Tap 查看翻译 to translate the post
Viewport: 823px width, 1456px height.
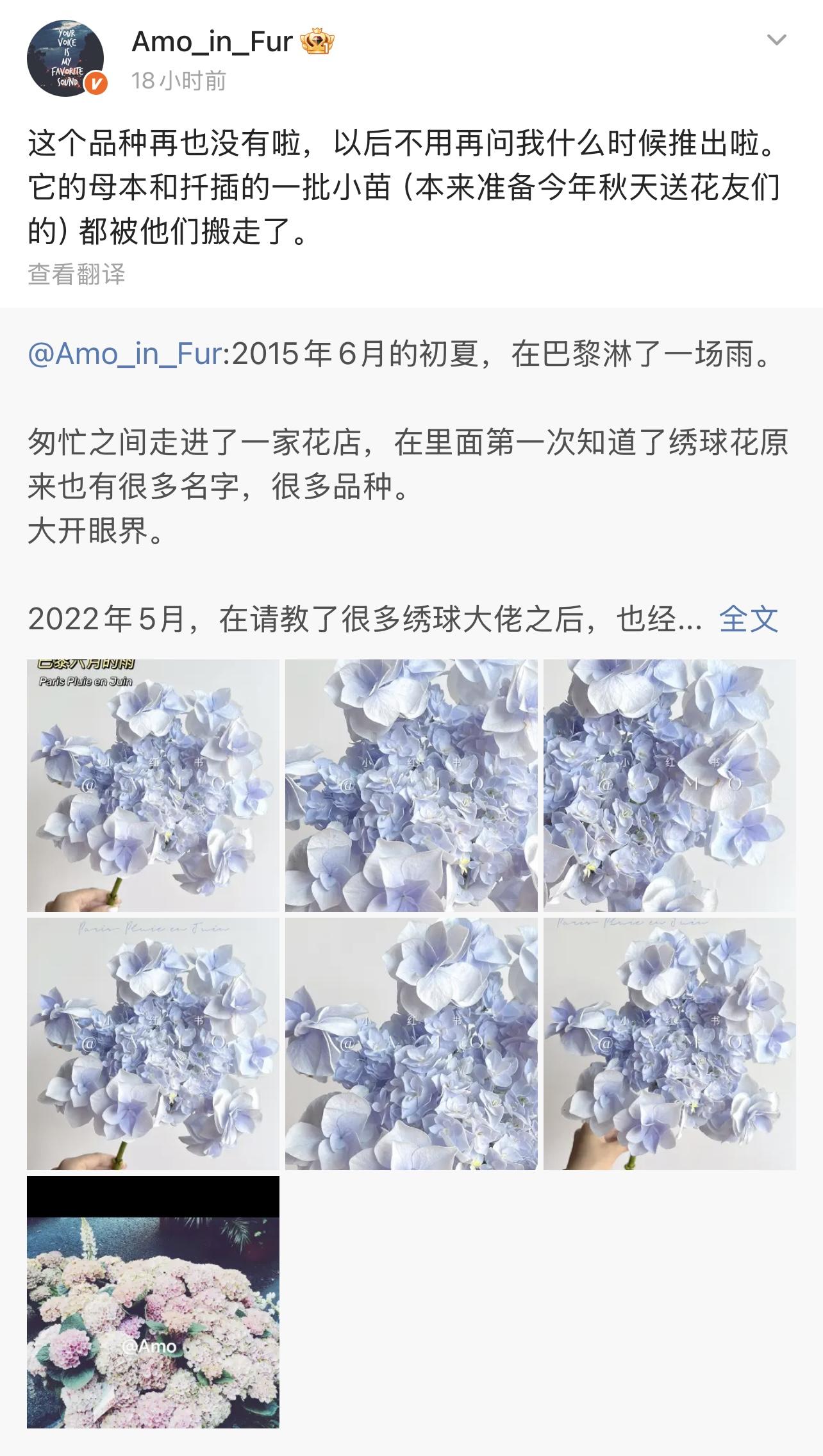(x=76, y=274)
